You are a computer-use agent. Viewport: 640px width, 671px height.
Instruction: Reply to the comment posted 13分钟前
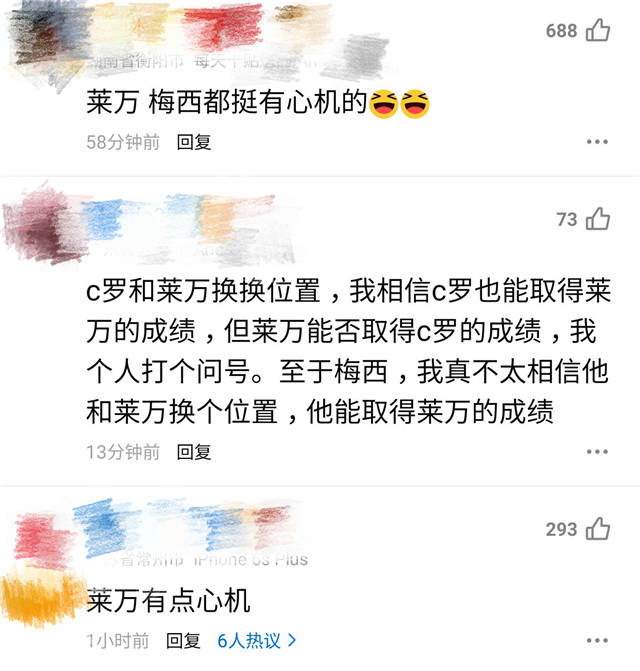[194, 452]
